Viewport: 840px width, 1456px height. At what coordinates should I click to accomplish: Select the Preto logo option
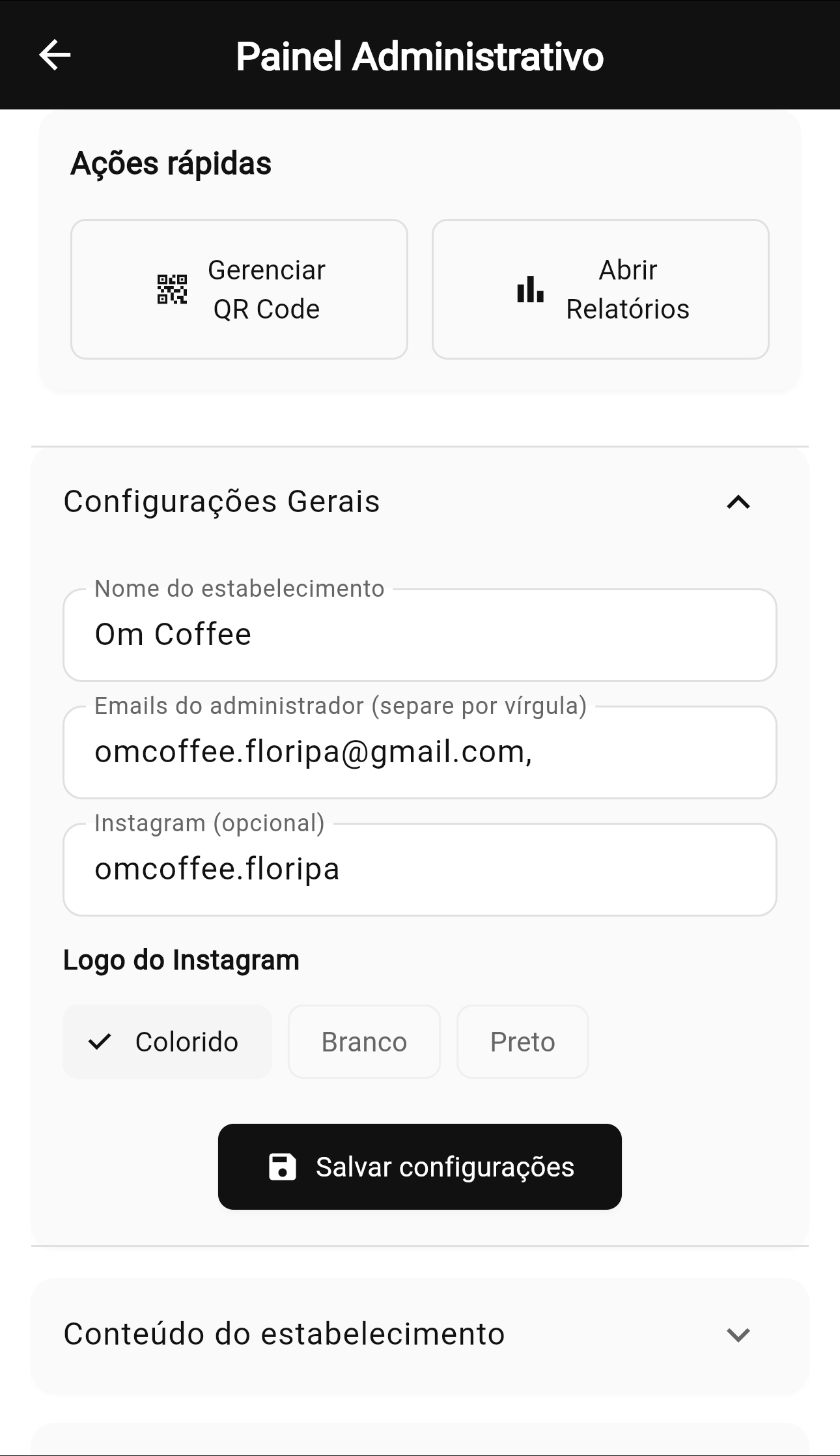pyautogui.click(x=522, y=1040)
